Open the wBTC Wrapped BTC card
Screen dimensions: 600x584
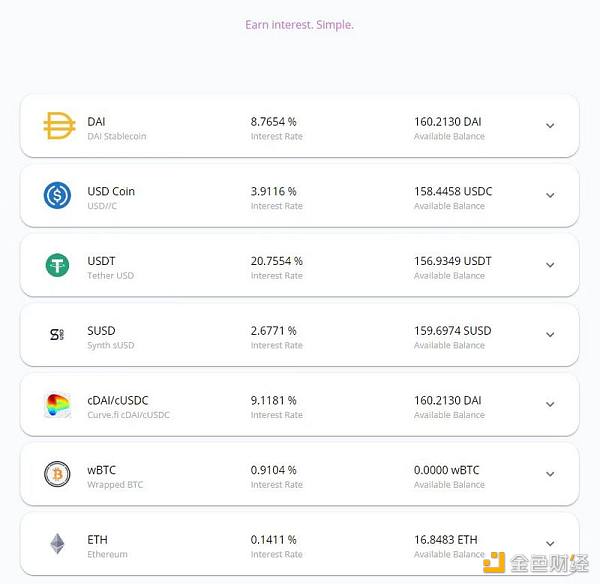(549, 474)
